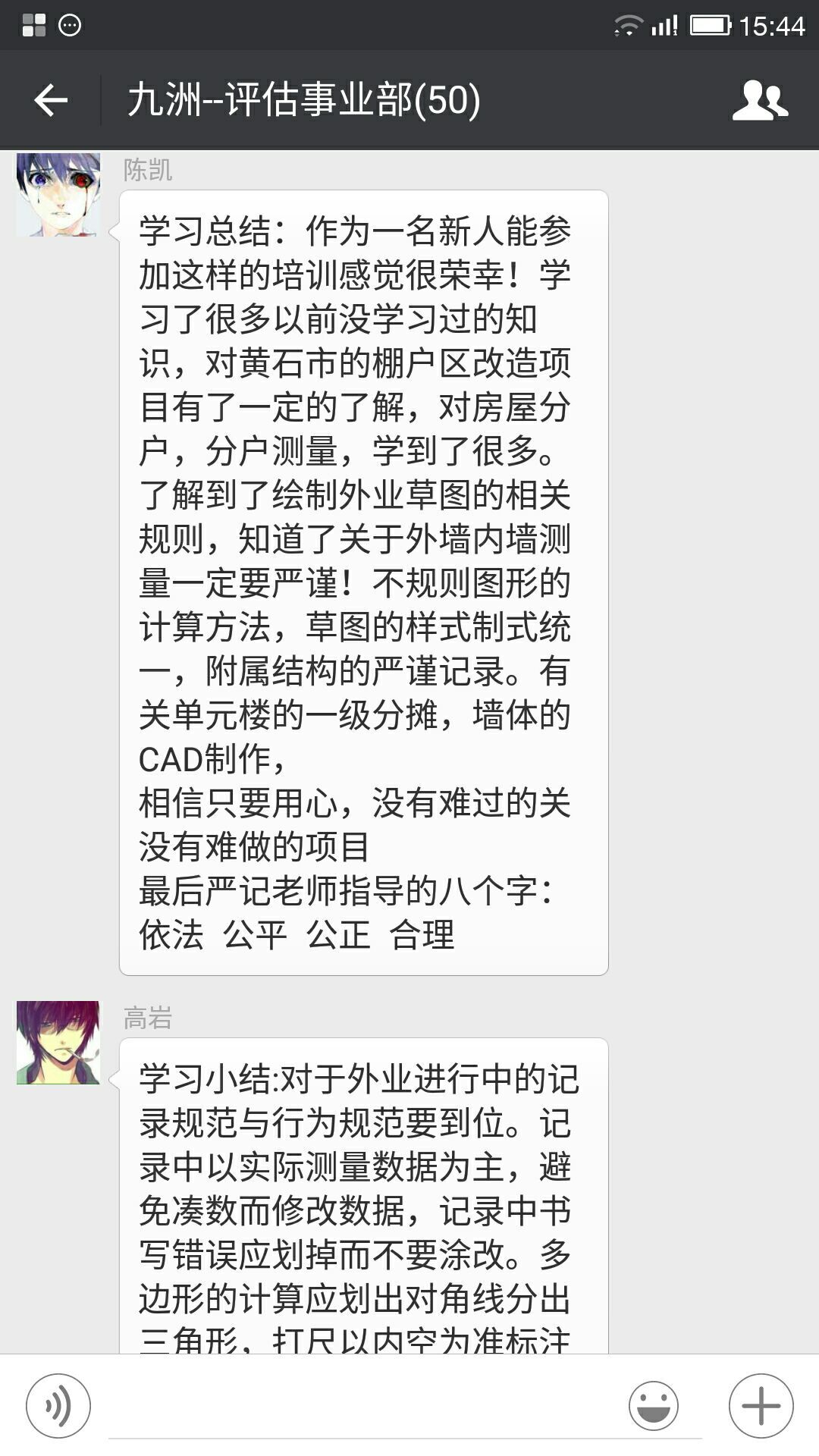This screenshot has width=819, height=1456.
Task: Switch to voice message input
Action: point(58,1405)
